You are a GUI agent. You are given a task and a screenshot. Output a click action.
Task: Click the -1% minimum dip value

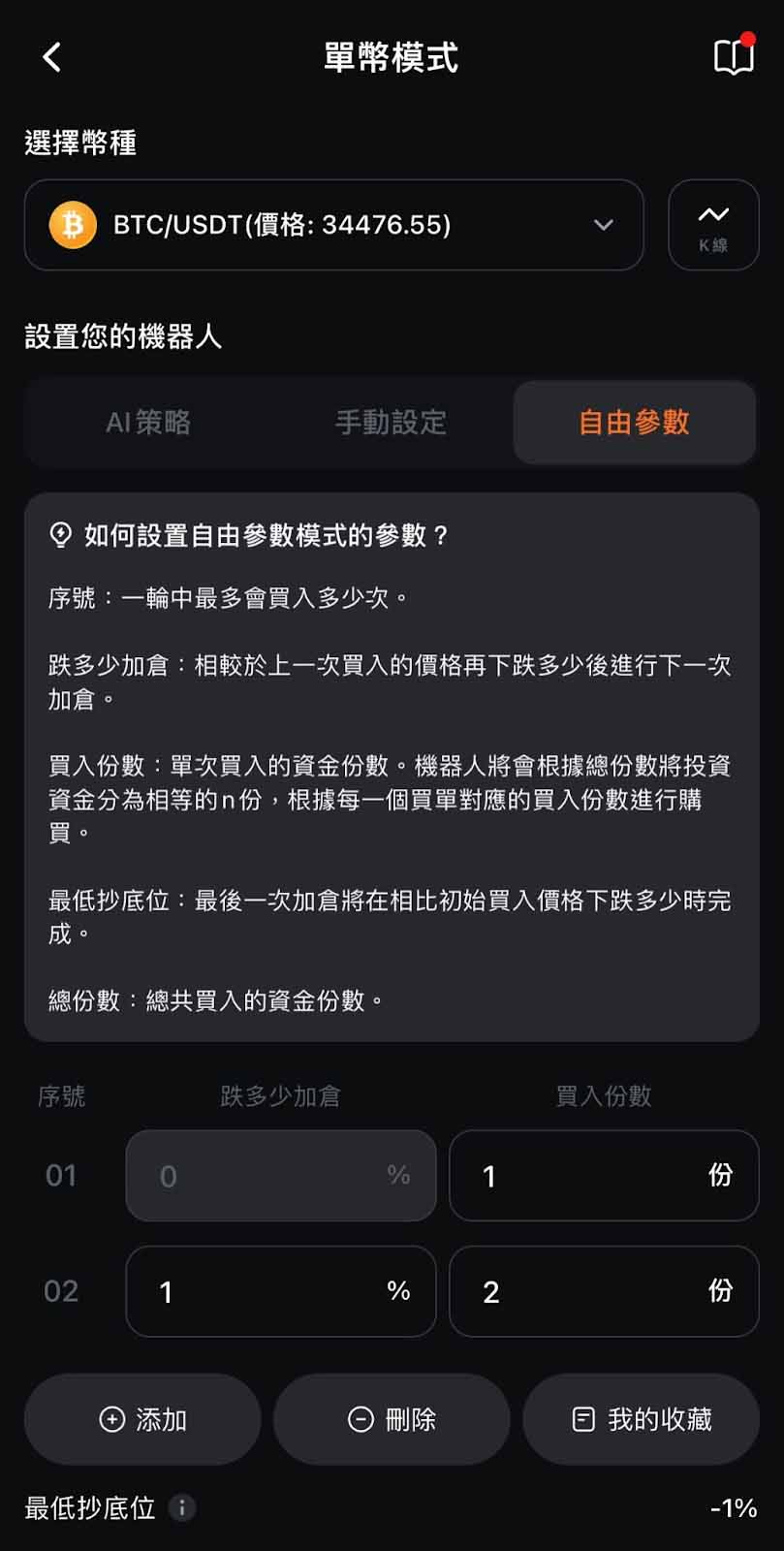pos(734,1508)
